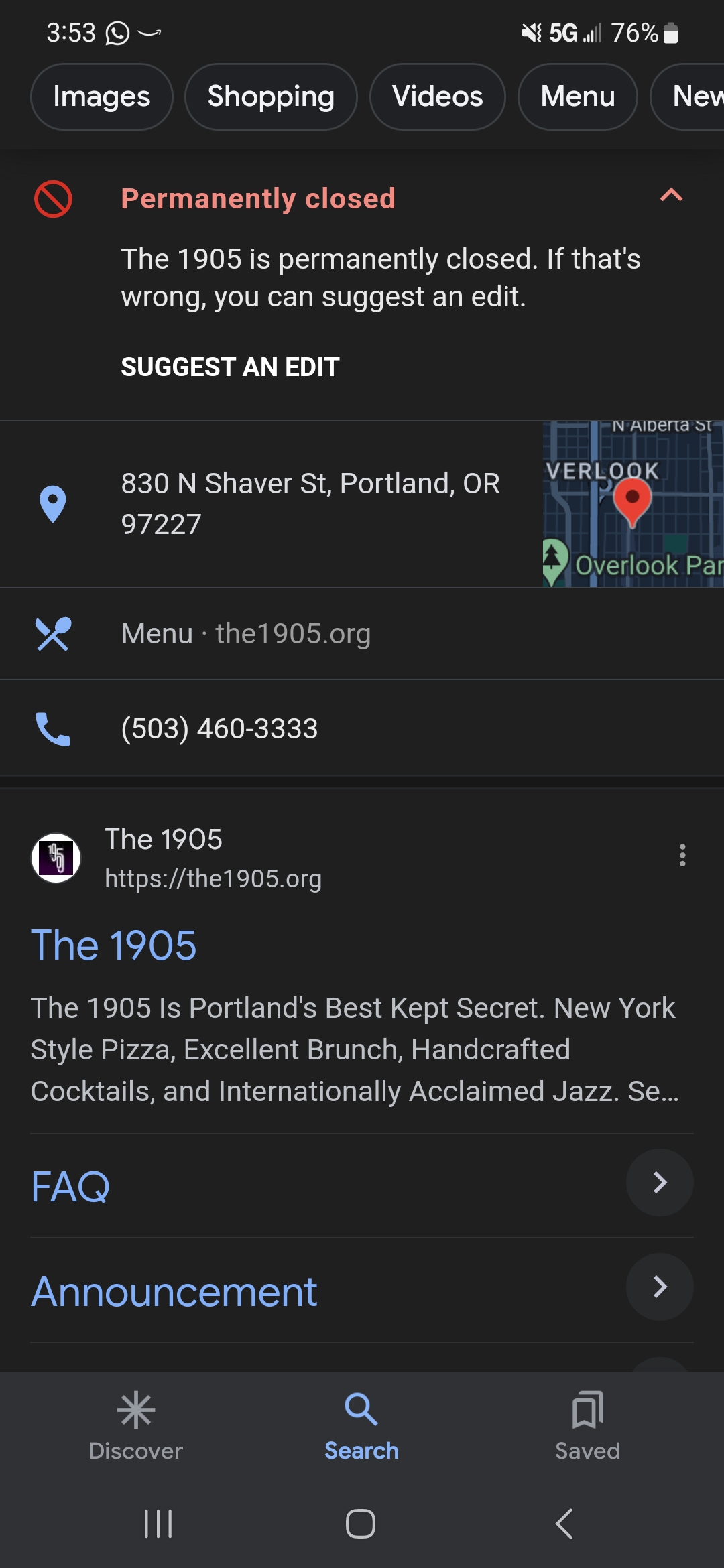Open the FAQ sitelink
The width and height of the screenshot is (724, 1568).
[362, 1185]
